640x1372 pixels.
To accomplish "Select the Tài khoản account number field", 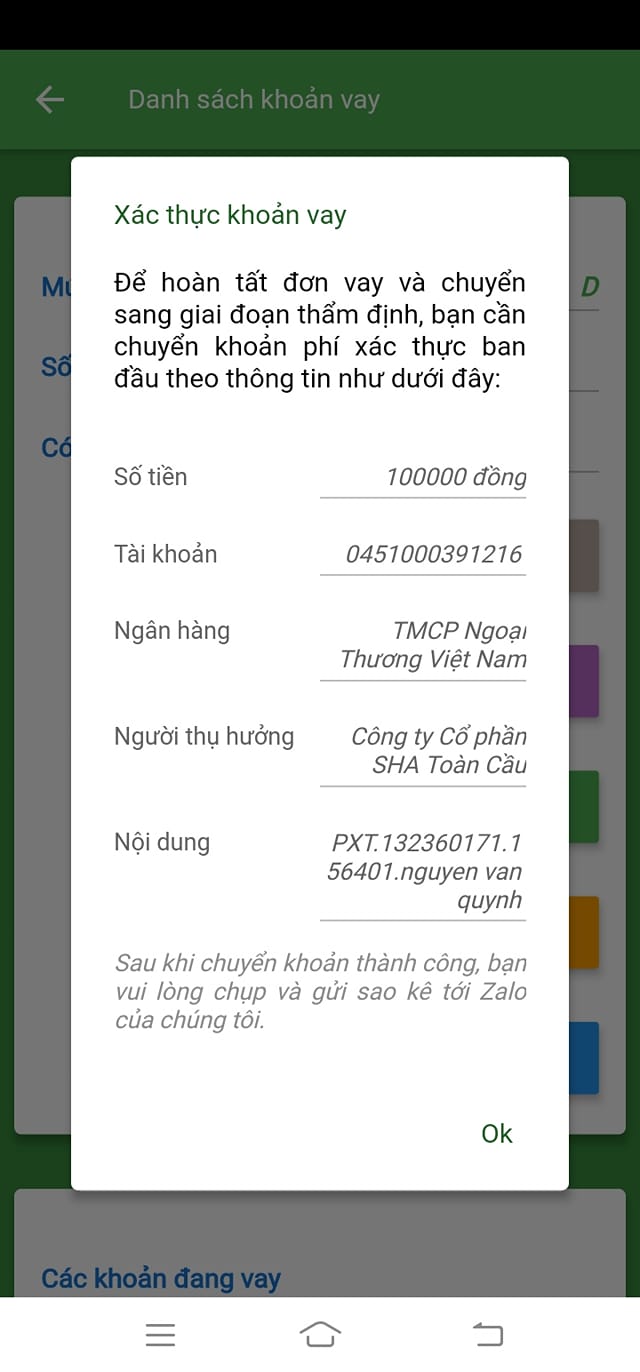I will click(x=423, y=554).
